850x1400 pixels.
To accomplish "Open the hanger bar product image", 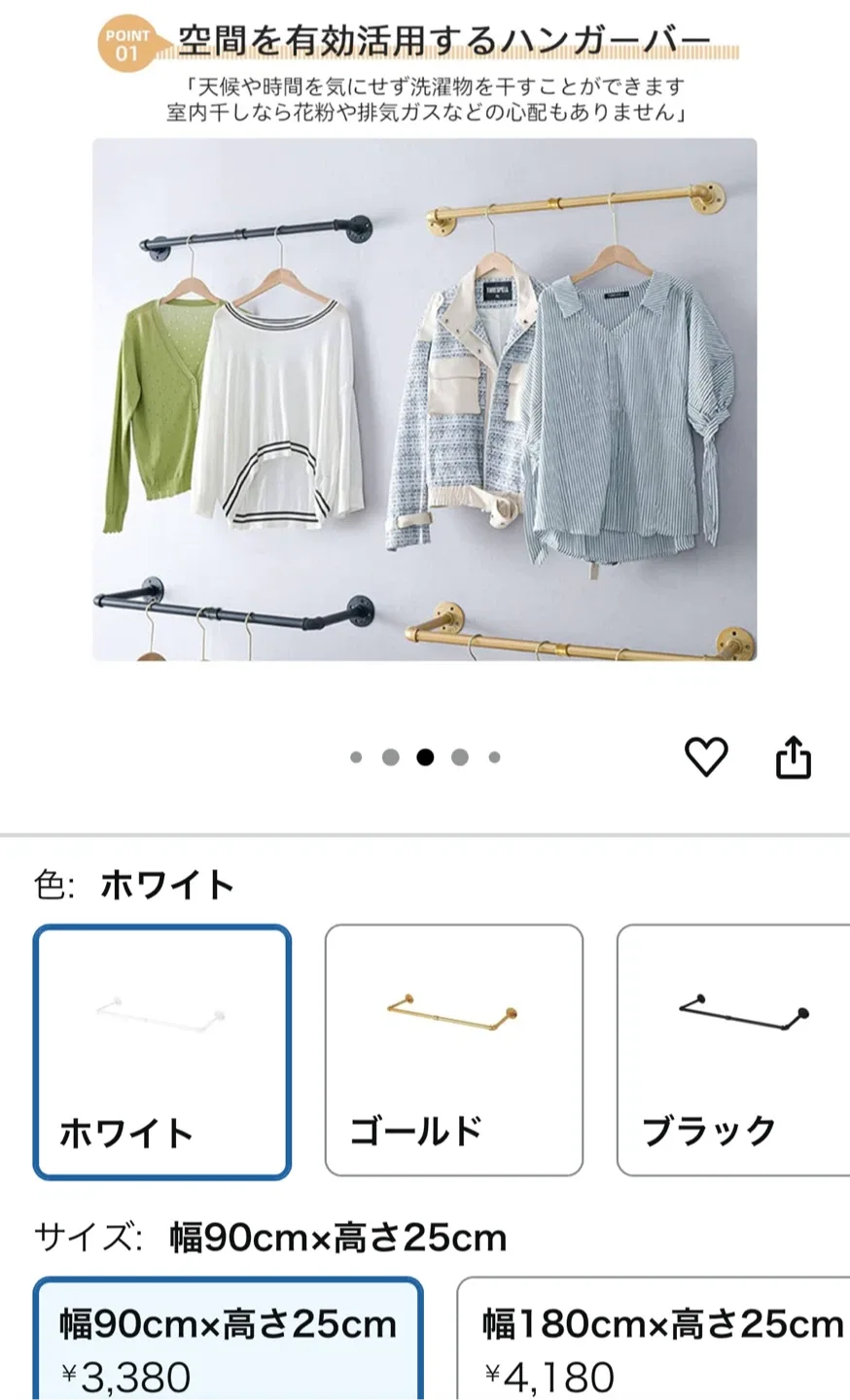I will click(424, 399).
